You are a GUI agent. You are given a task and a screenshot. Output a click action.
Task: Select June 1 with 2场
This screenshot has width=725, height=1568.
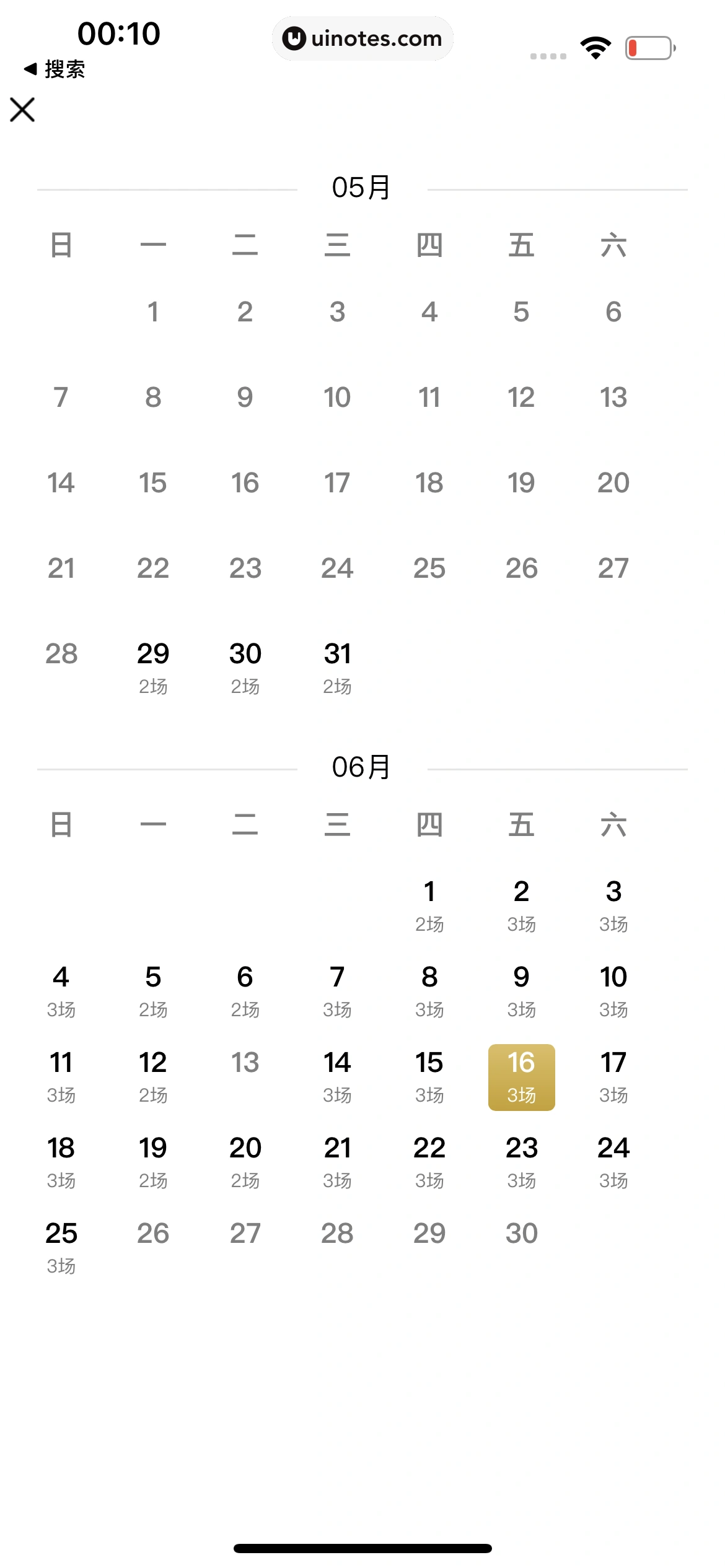click(x=429, y=905)
